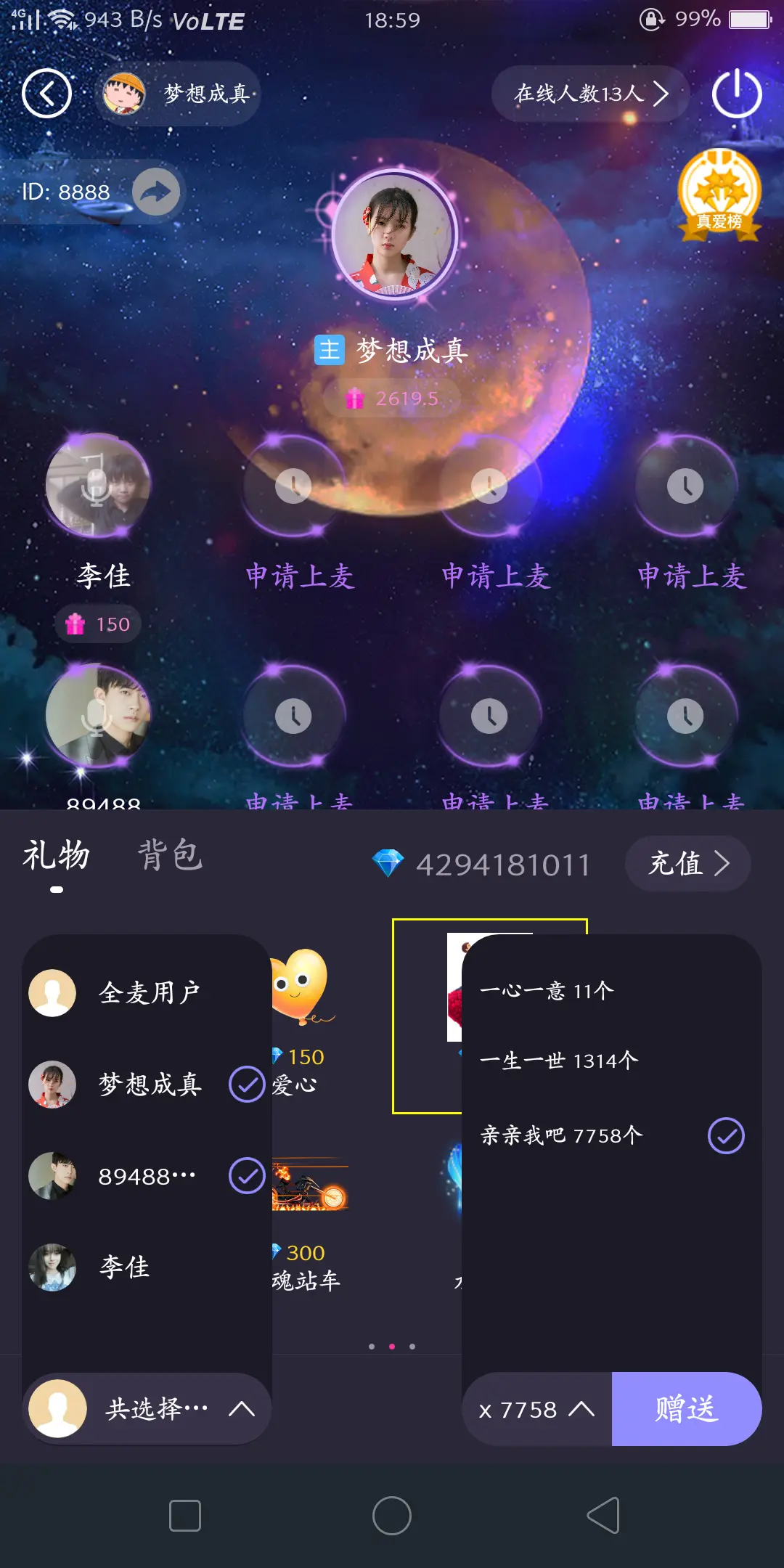
Task: Tap the system home button
Action: pos(392,1516)
